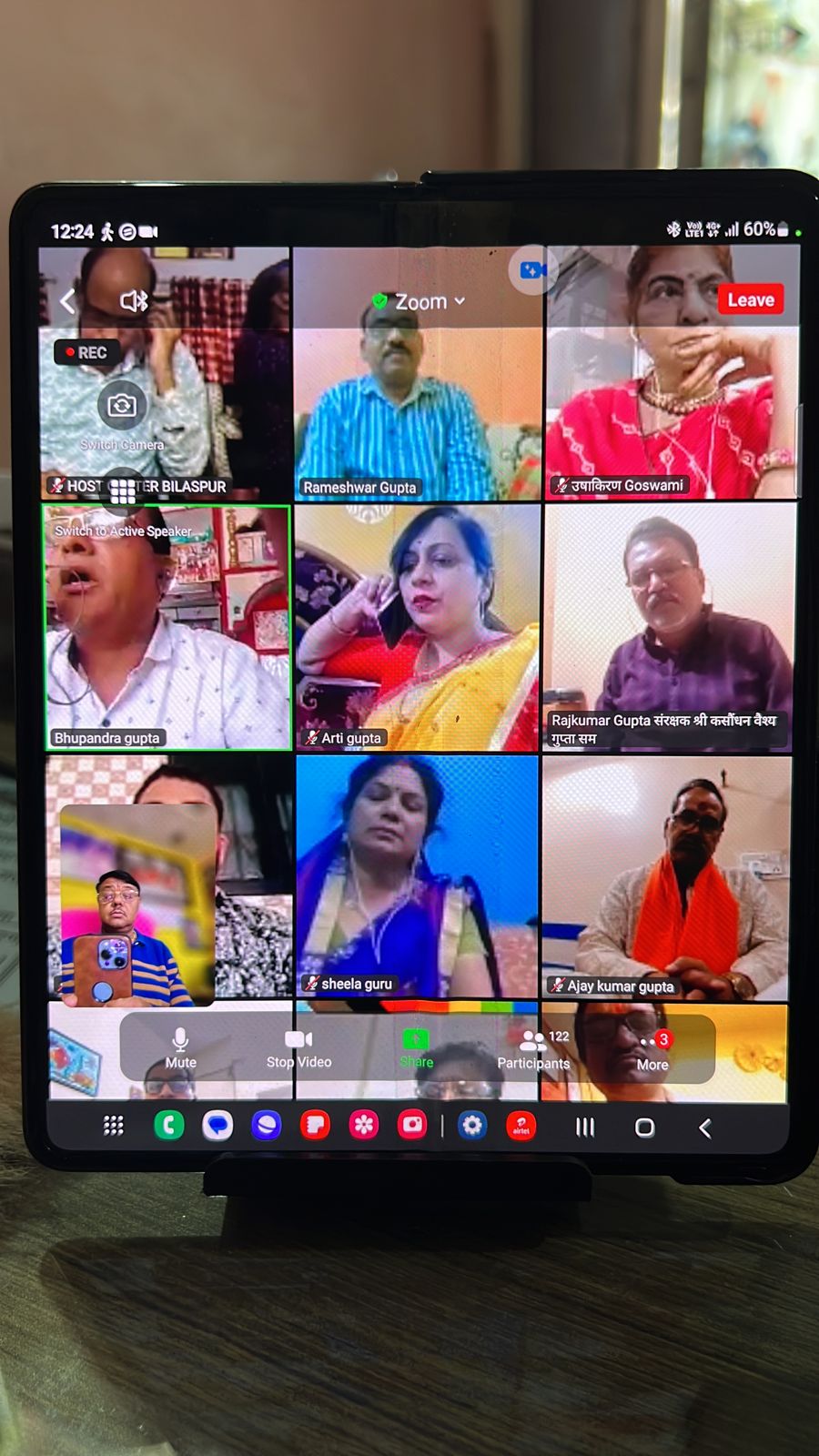Open the app drawer from the taskbar
Viewport: 819px width, 1456px height.
(x=113, y=1126)
